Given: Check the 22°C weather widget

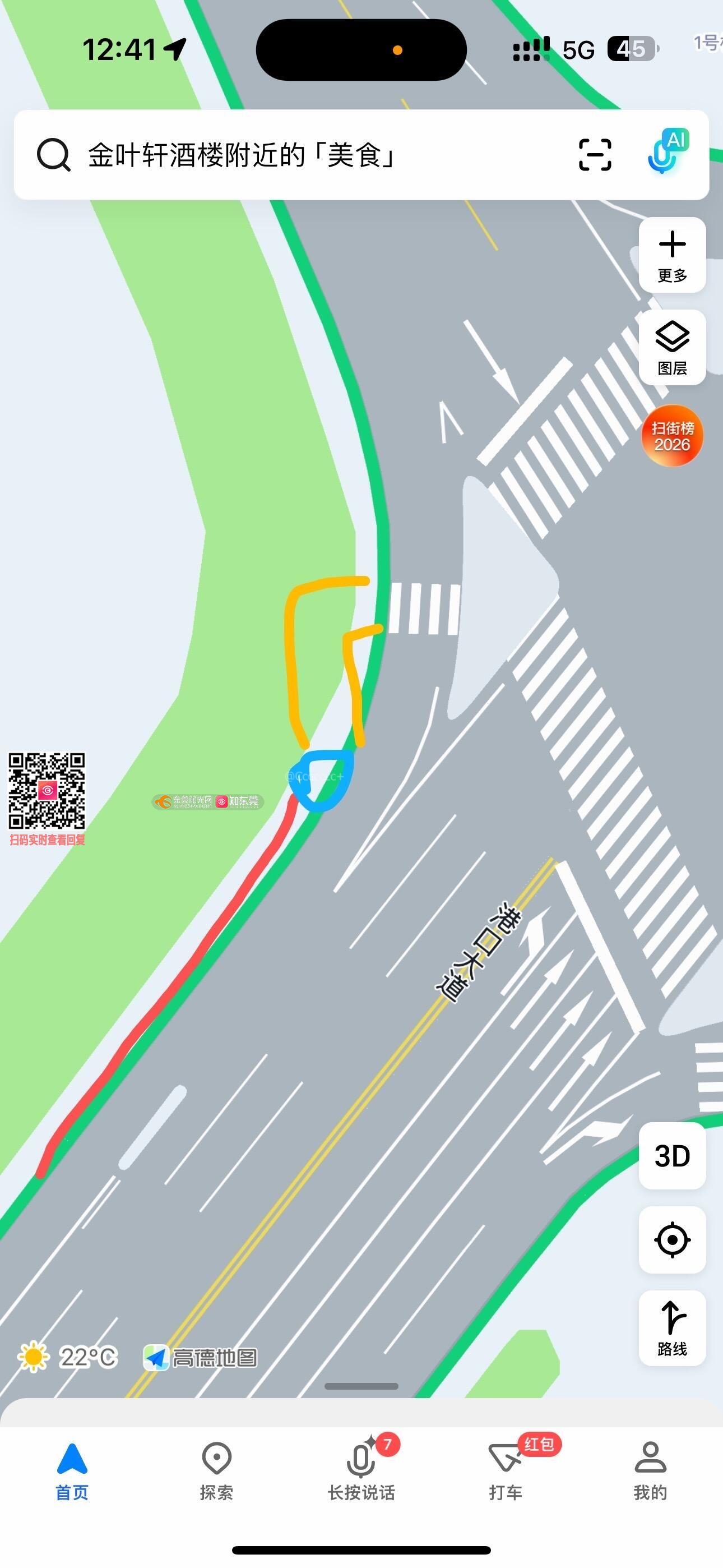Looking at the screenshot, I should [68, 1357].
